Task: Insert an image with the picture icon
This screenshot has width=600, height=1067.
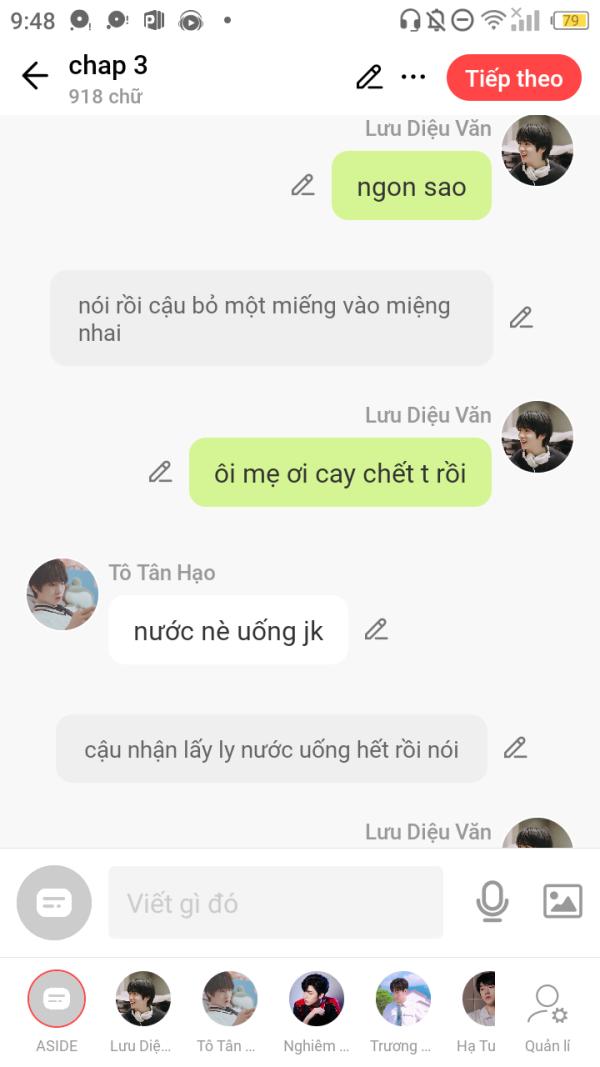Action: [563, 901]
